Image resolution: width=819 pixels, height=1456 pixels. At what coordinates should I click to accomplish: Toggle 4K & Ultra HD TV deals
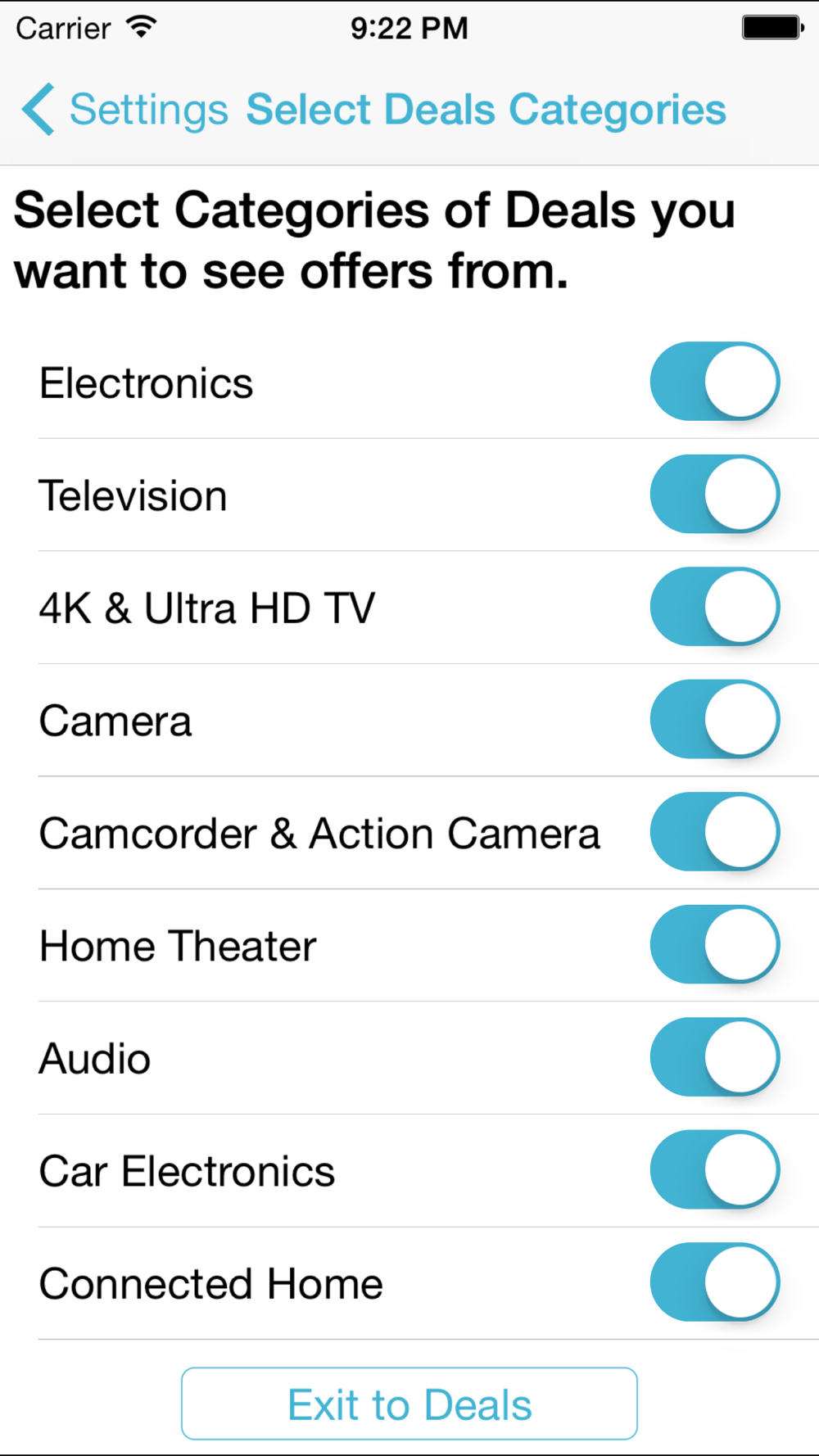[715, 607]
